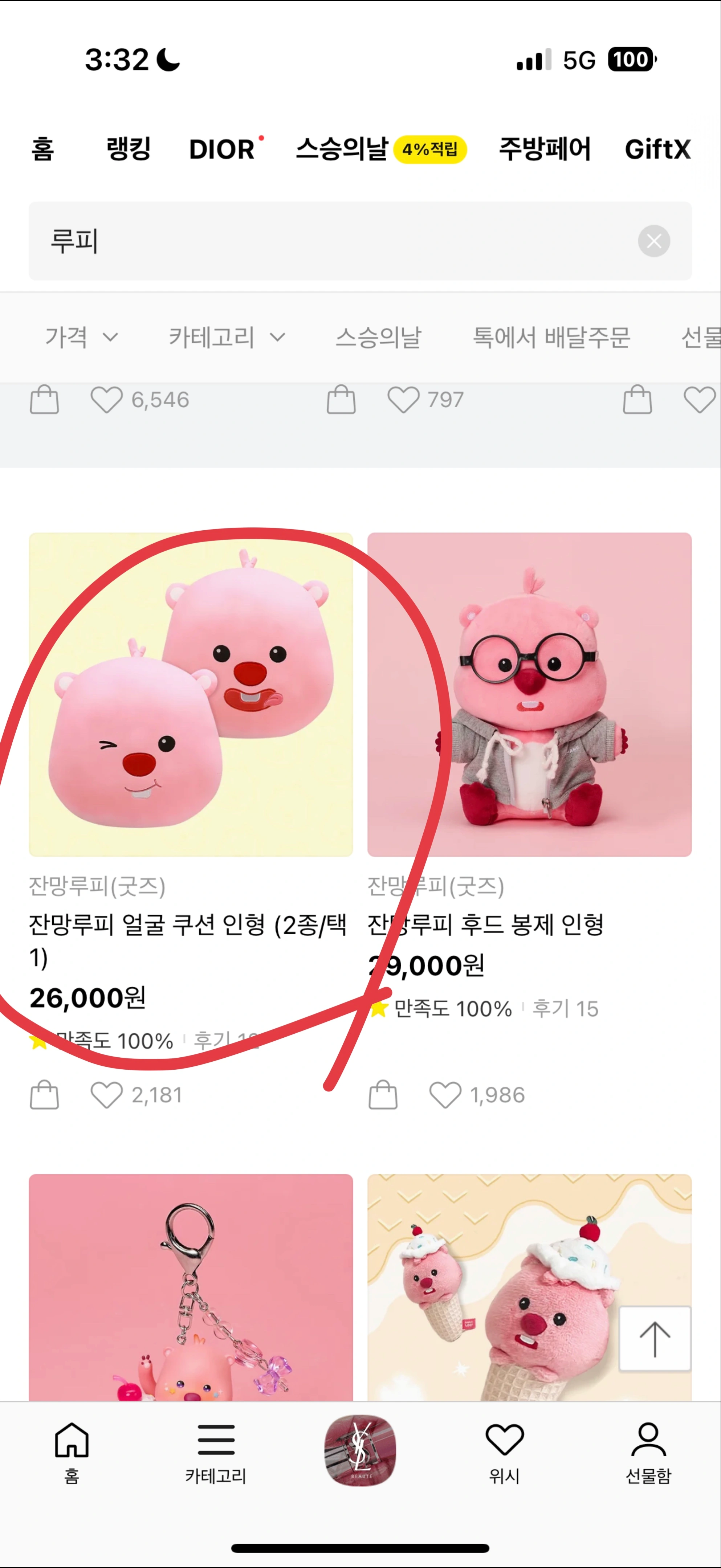Like the item with 2,181 hearts

[107, 1095]
